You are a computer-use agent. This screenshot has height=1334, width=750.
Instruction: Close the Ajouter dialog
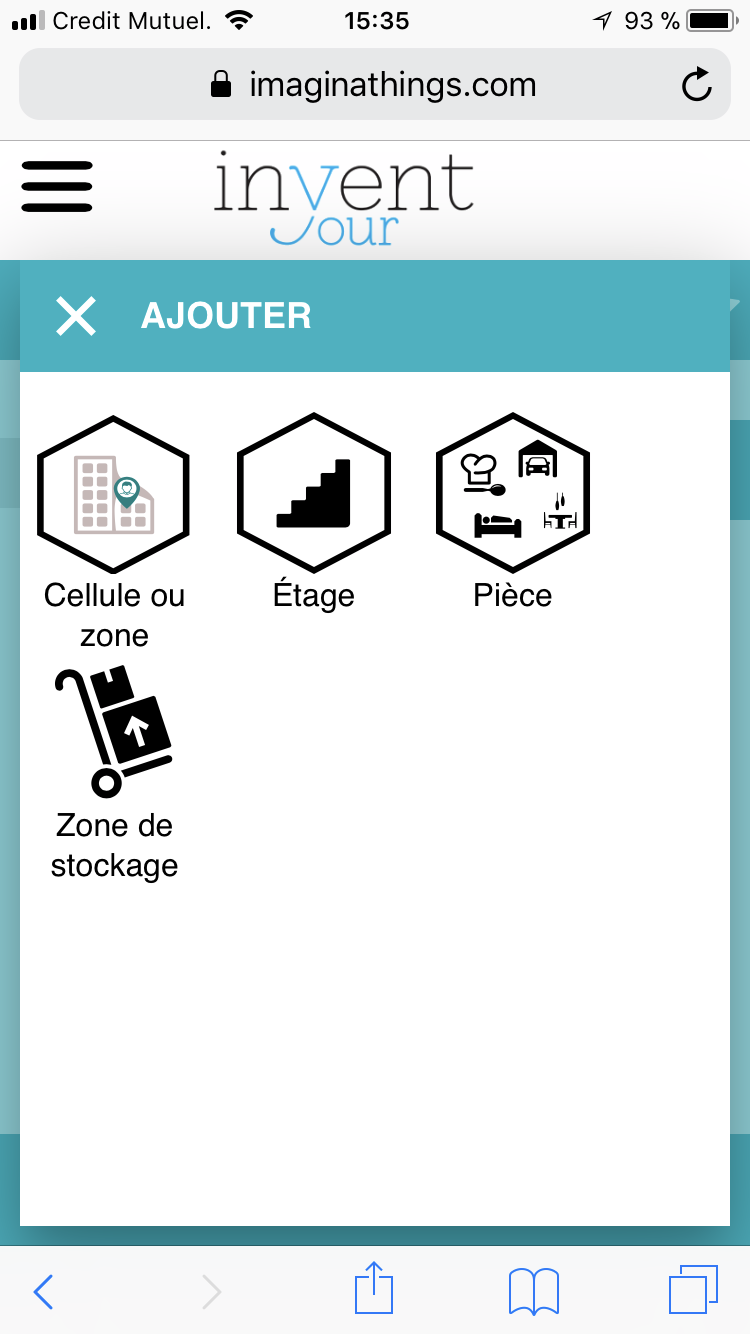point(76,316)
